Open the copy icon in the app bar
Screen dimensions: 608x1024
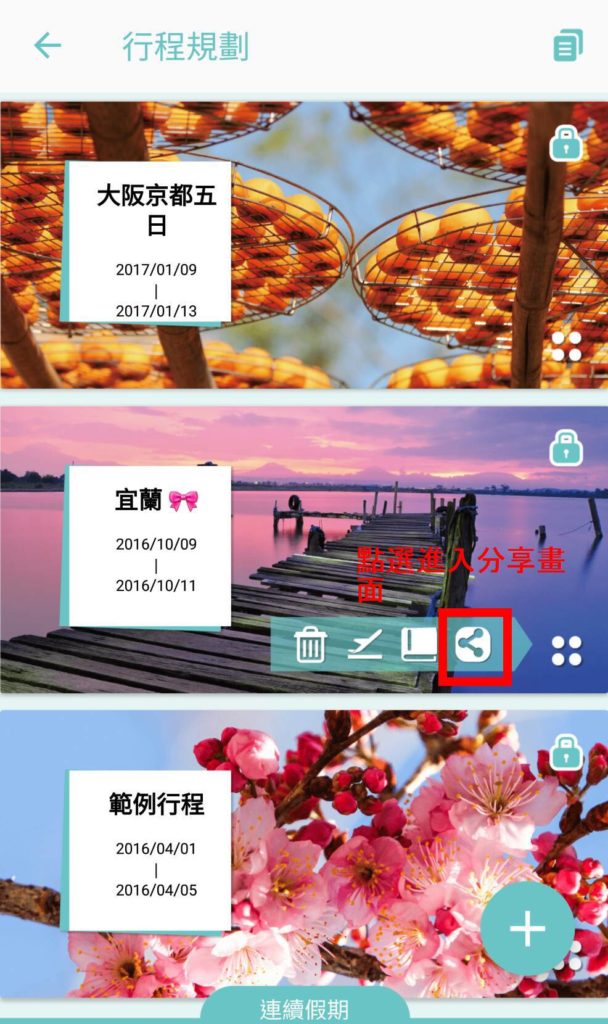pyautogui.click(x=567, y=46)
